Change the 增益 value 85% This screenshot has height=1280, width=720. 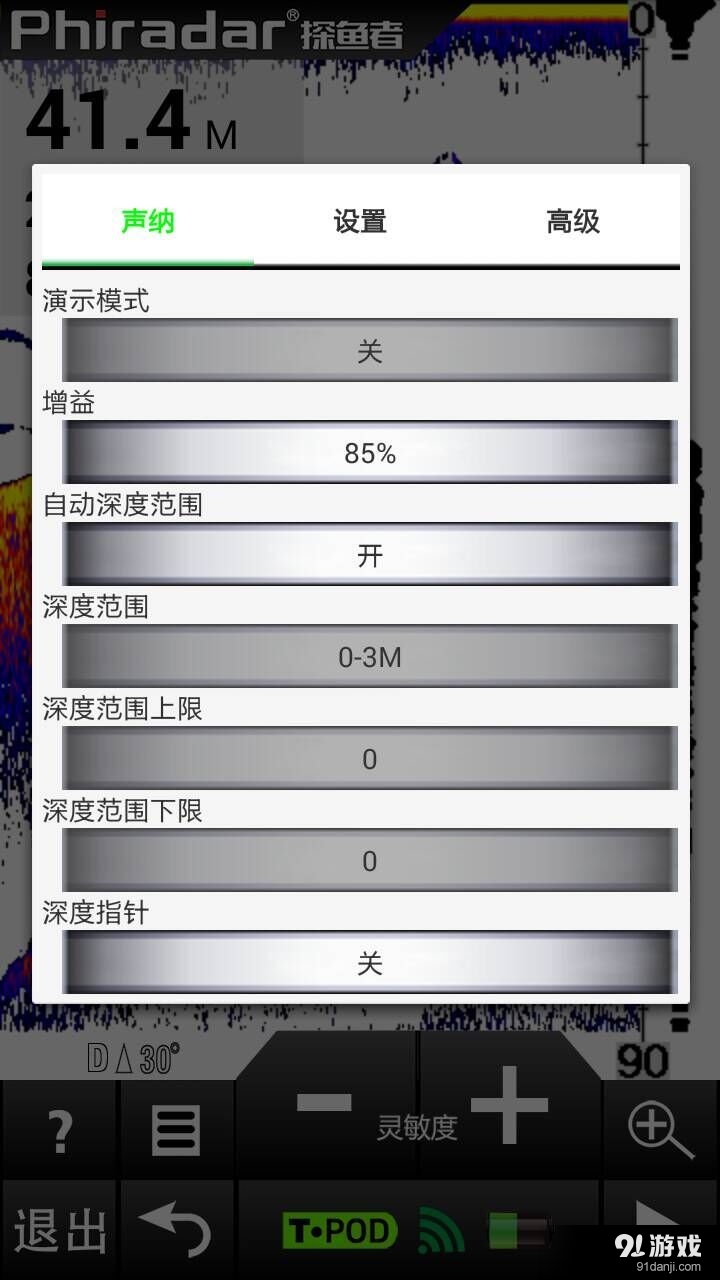tap(370, 453)
